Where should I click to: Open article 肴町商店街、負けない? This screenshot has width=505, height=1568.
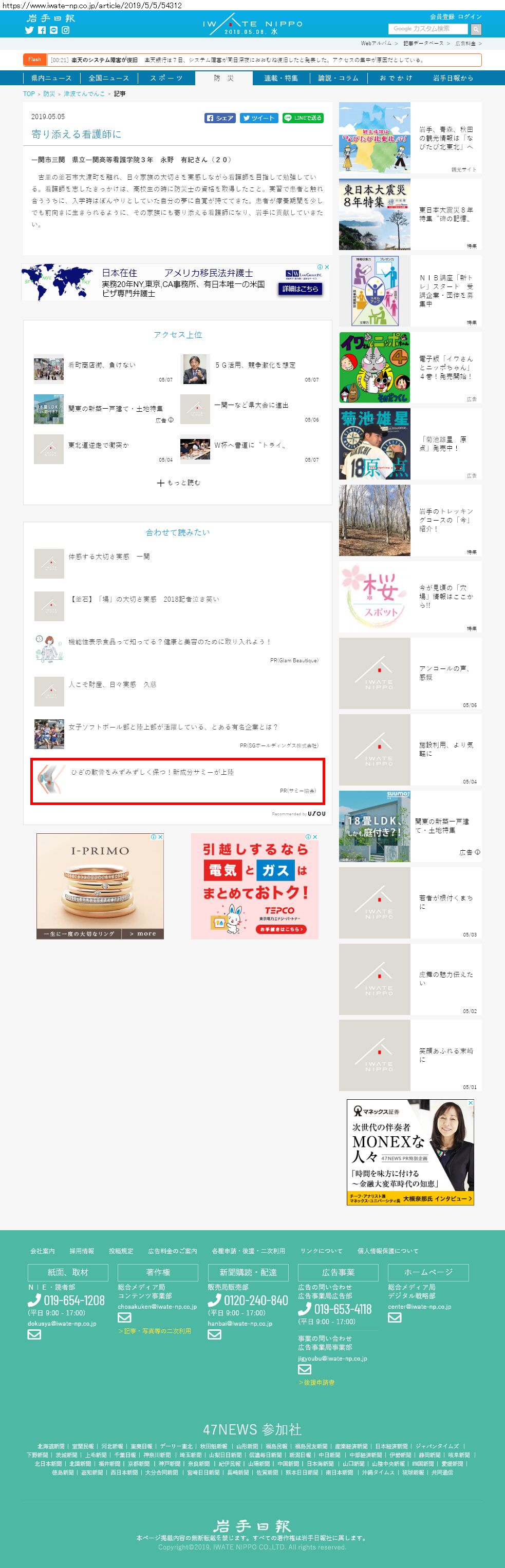[x=102, y=365]
